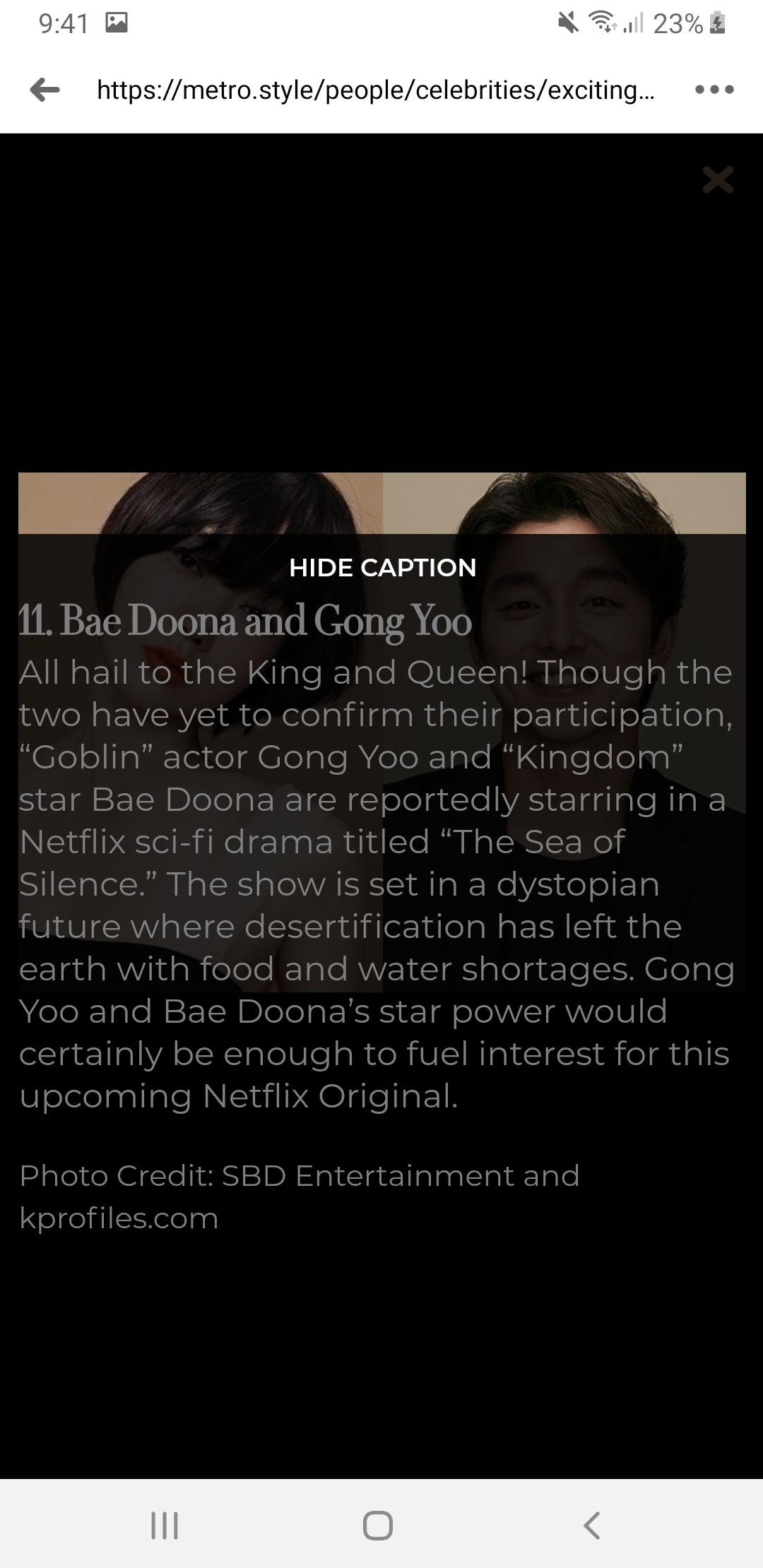This screenshot has width=763, height=1568.
Task: Tap the page URL in the address bar
Action: (375, 90)
